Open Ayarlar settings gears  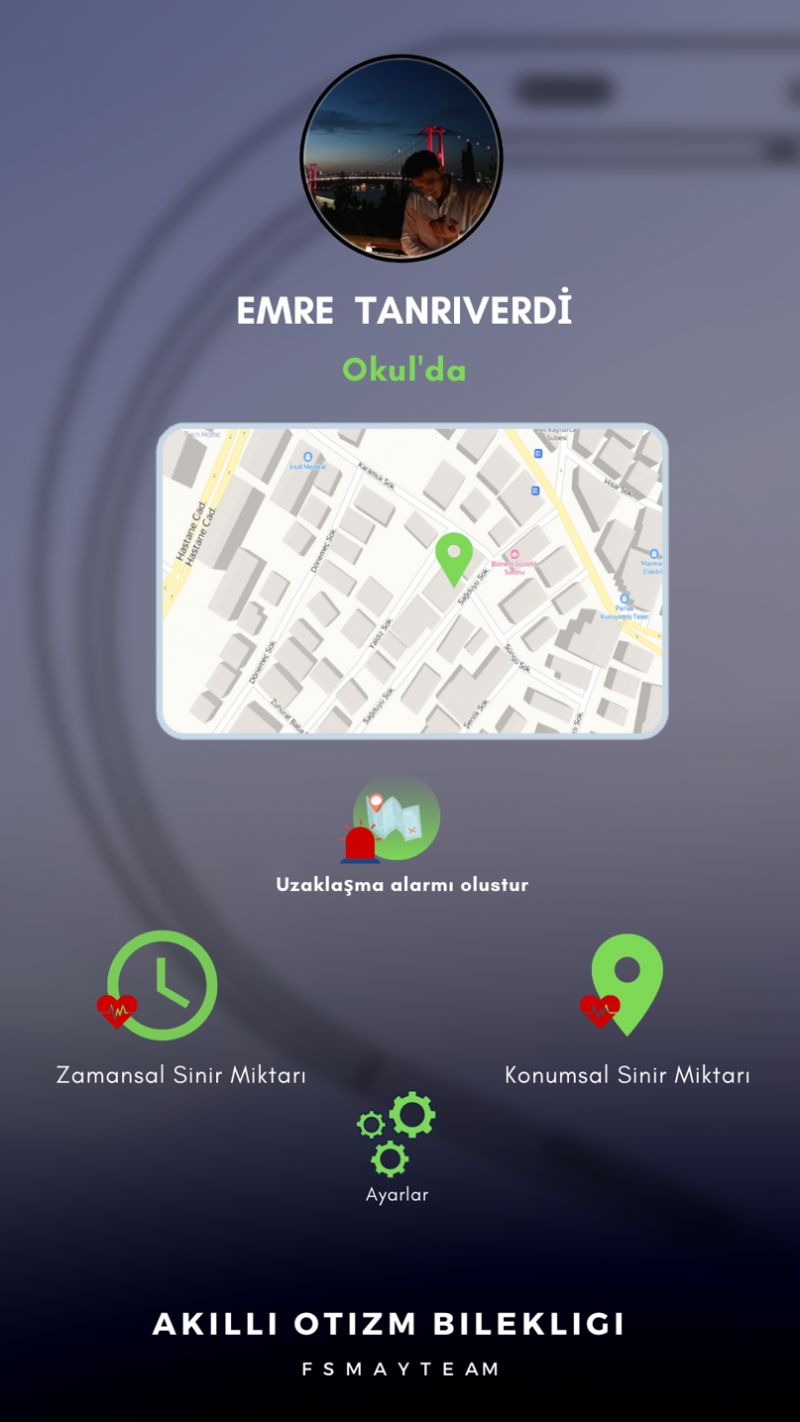pos(397,1135)
